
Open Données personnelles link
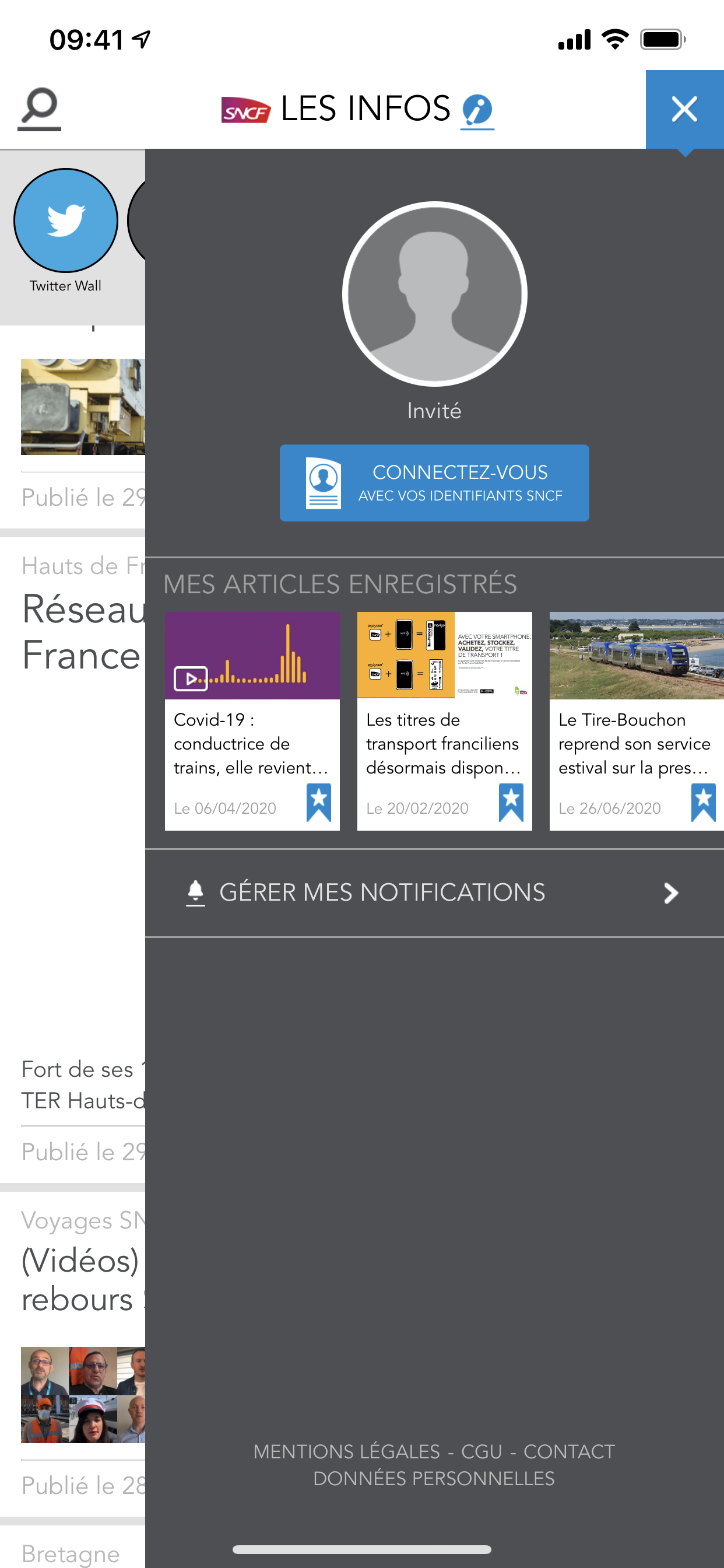[x=434, y=1479]
